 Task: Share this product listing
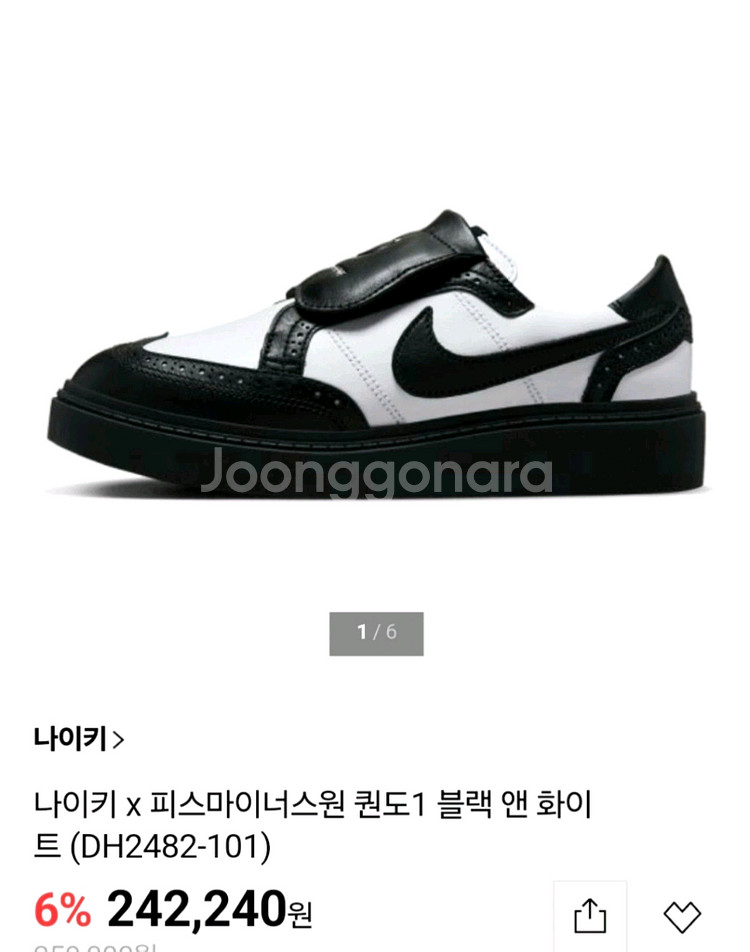click(x=590, y=915)
